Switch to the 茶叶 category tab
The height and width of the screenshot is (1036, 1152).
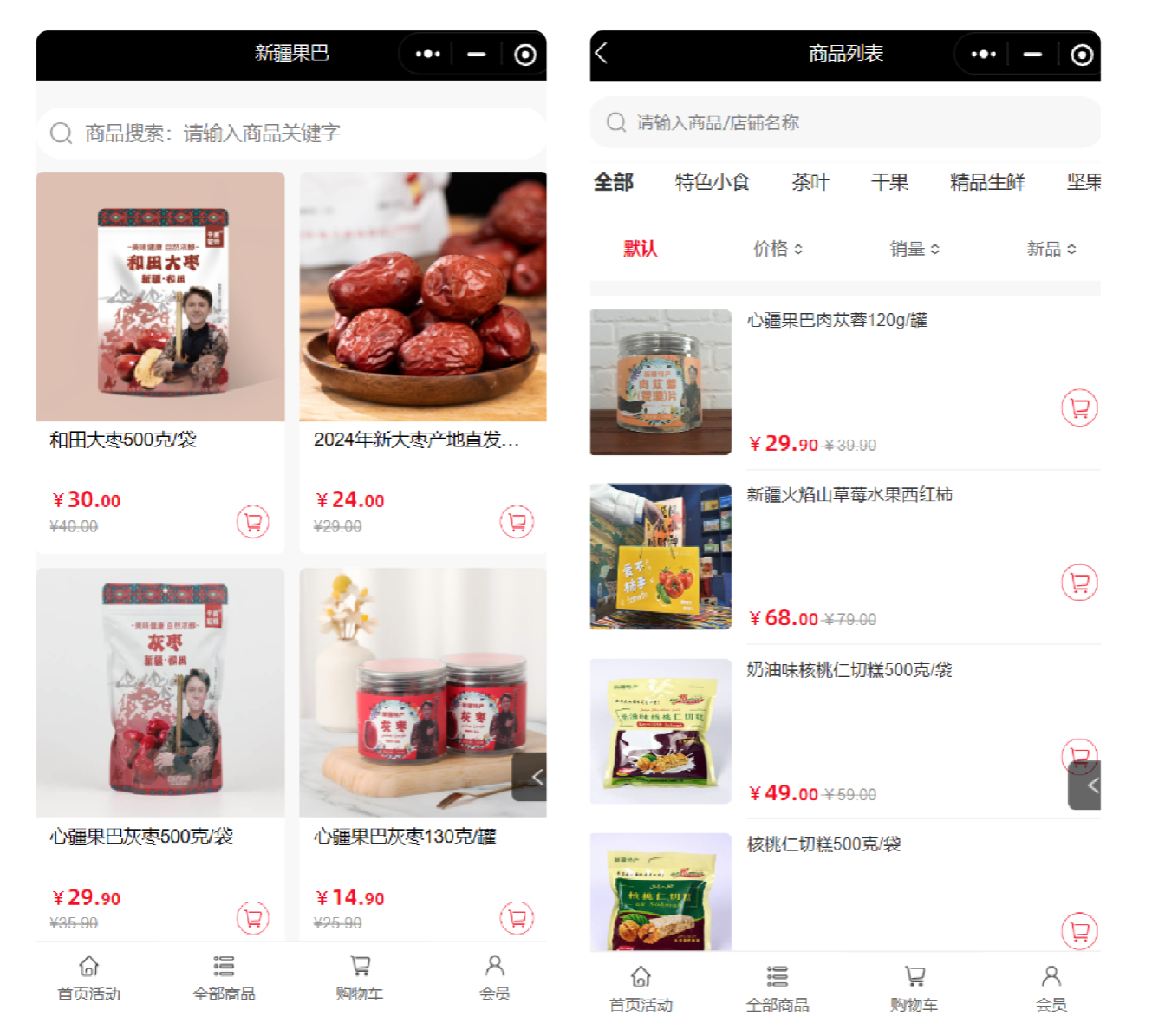point(810,182)
